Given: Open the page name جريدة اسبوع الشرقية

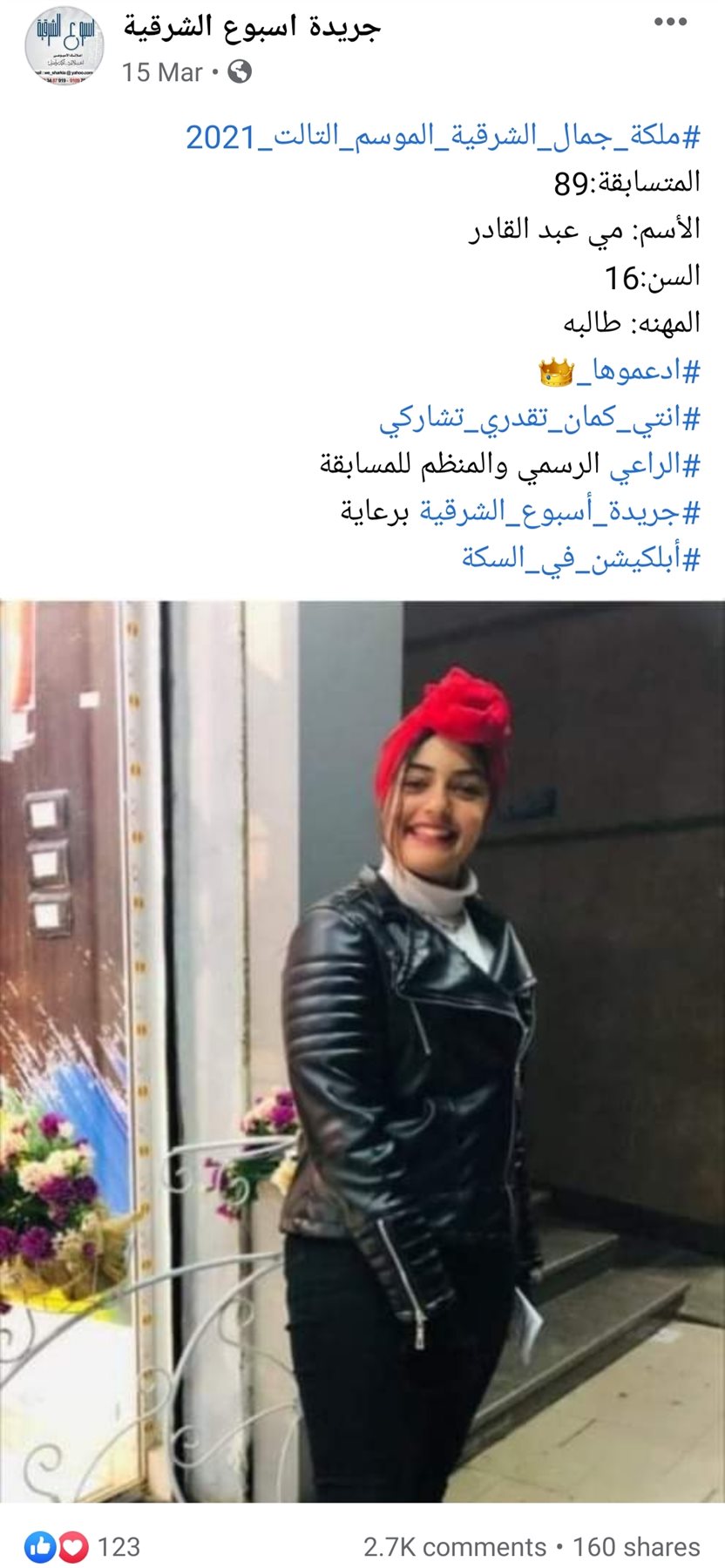Looking at the screenshot, I should pyautogui.click(x=252, y=28).
